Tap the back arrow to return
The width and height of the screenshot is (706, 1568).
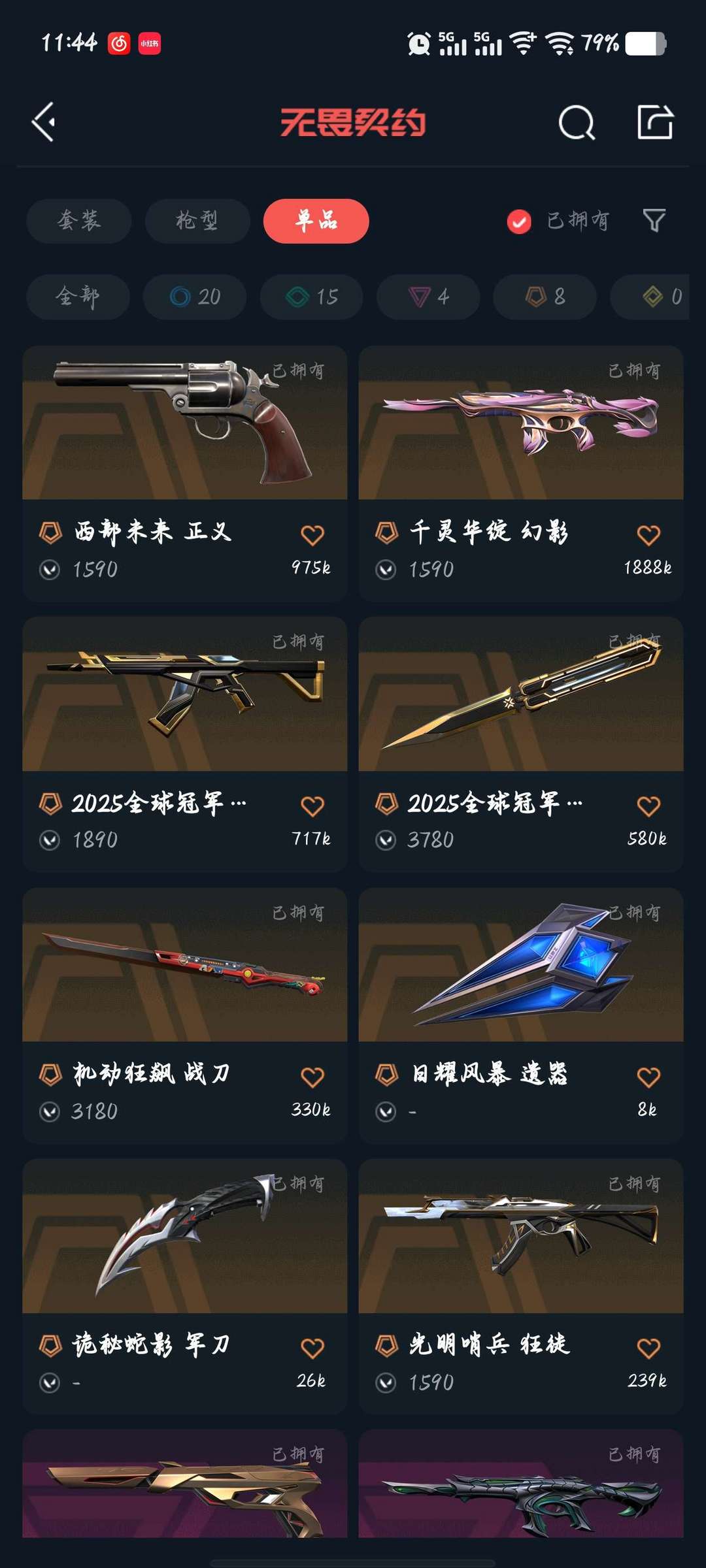(x=43, y=123)
